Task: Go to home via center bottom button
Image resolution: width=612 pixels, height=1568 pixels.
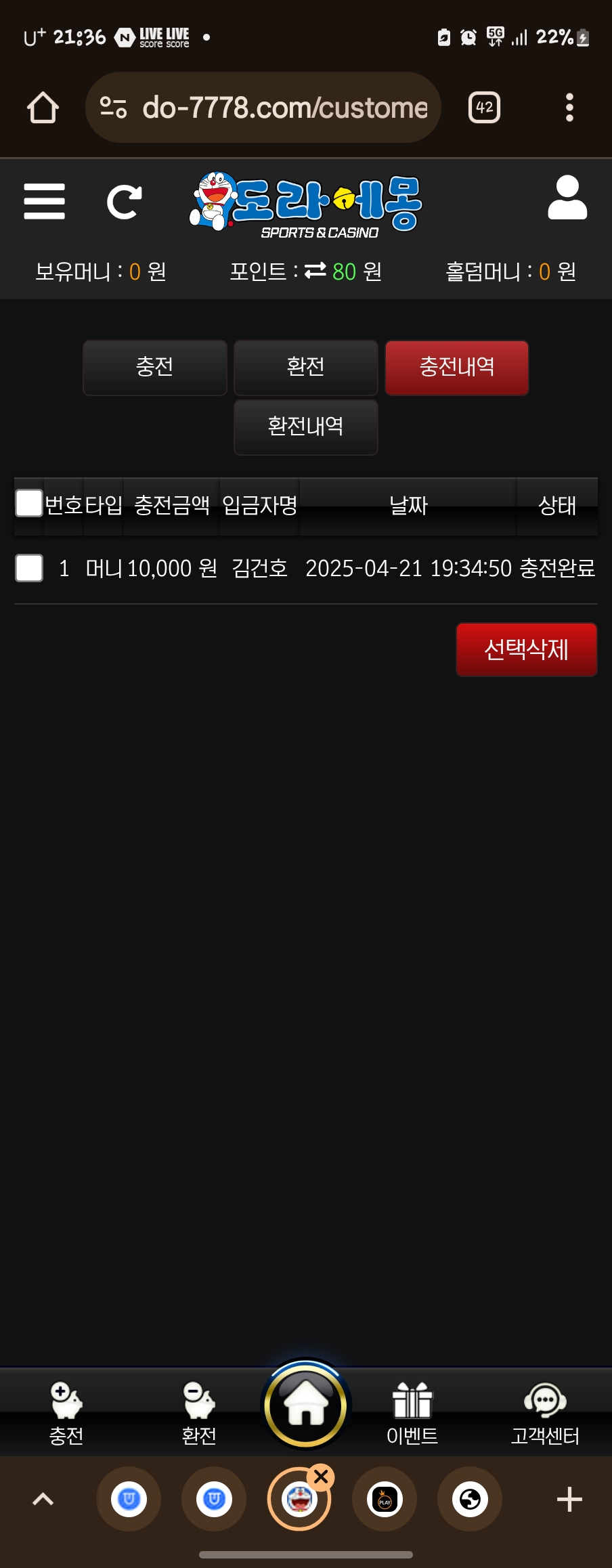Action: pos(306,1405)
